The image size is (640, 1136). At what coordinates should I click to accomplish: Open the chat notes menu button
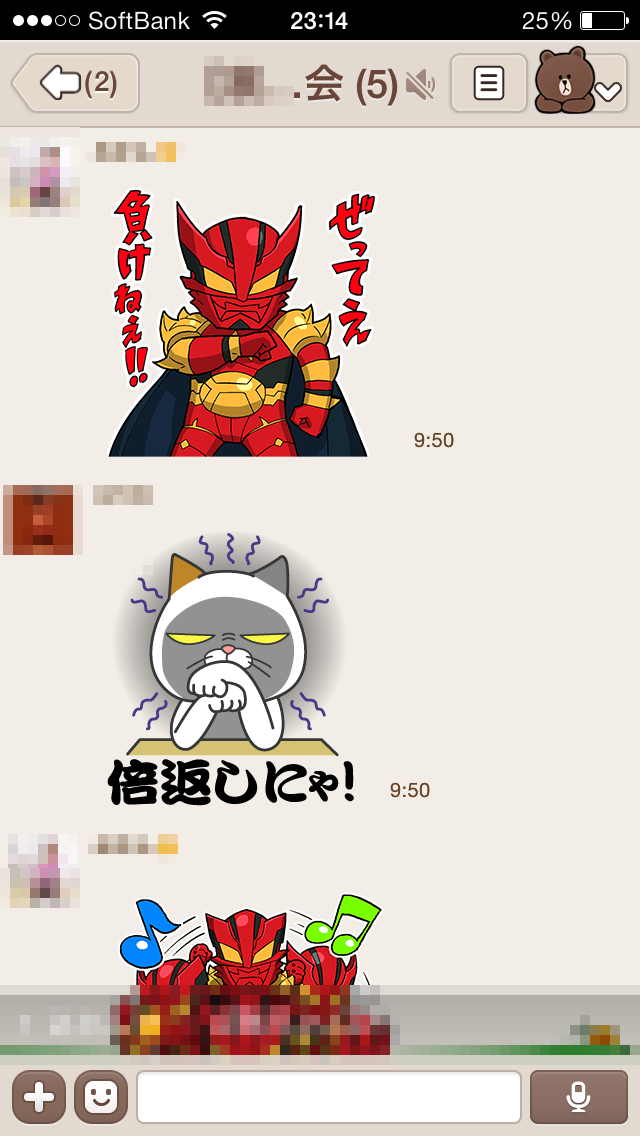488,83
